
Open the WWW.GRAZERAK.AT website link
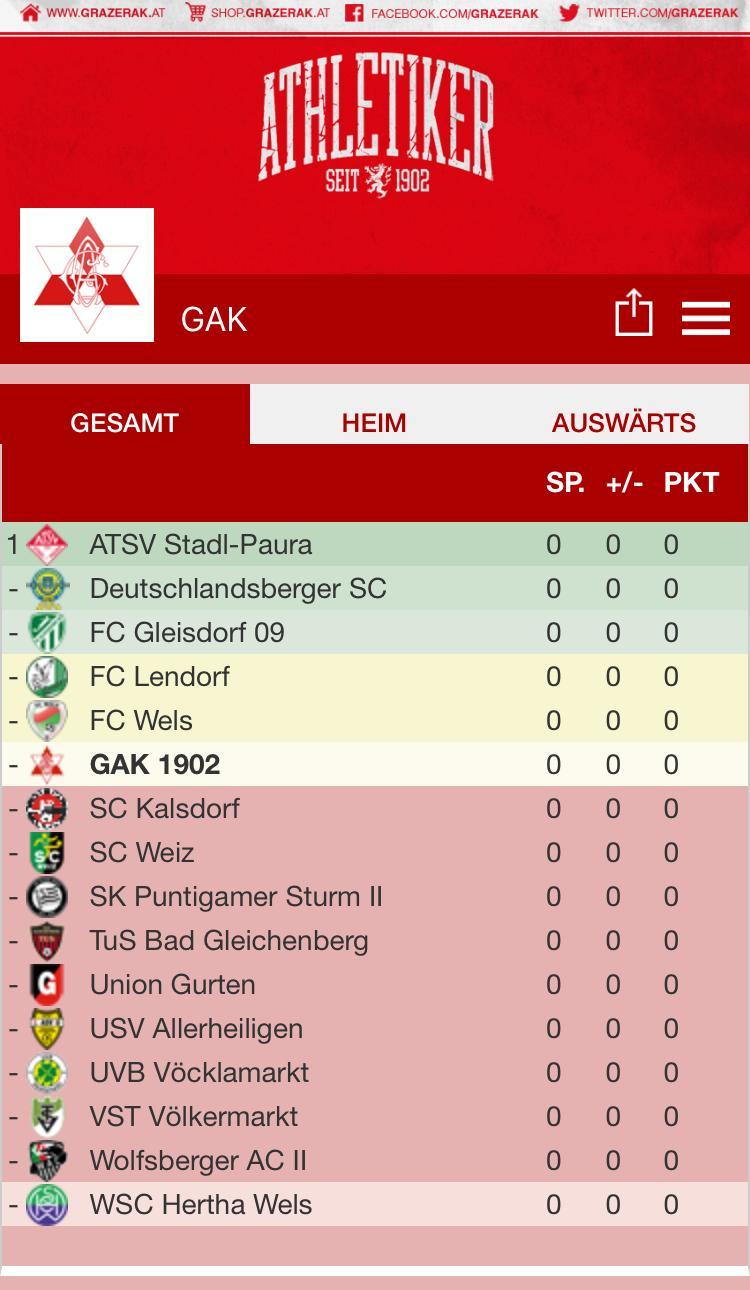93,13
